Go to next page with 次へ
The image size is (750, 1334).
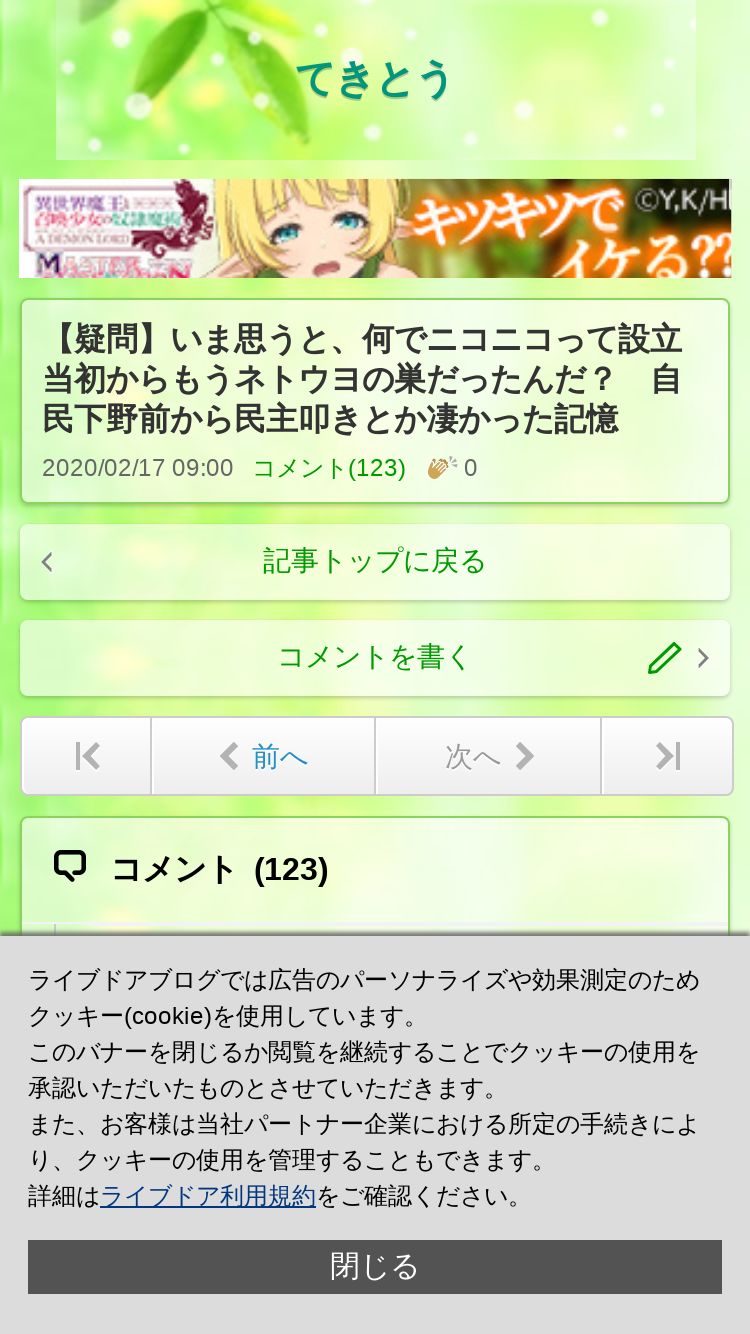[488, 756]
